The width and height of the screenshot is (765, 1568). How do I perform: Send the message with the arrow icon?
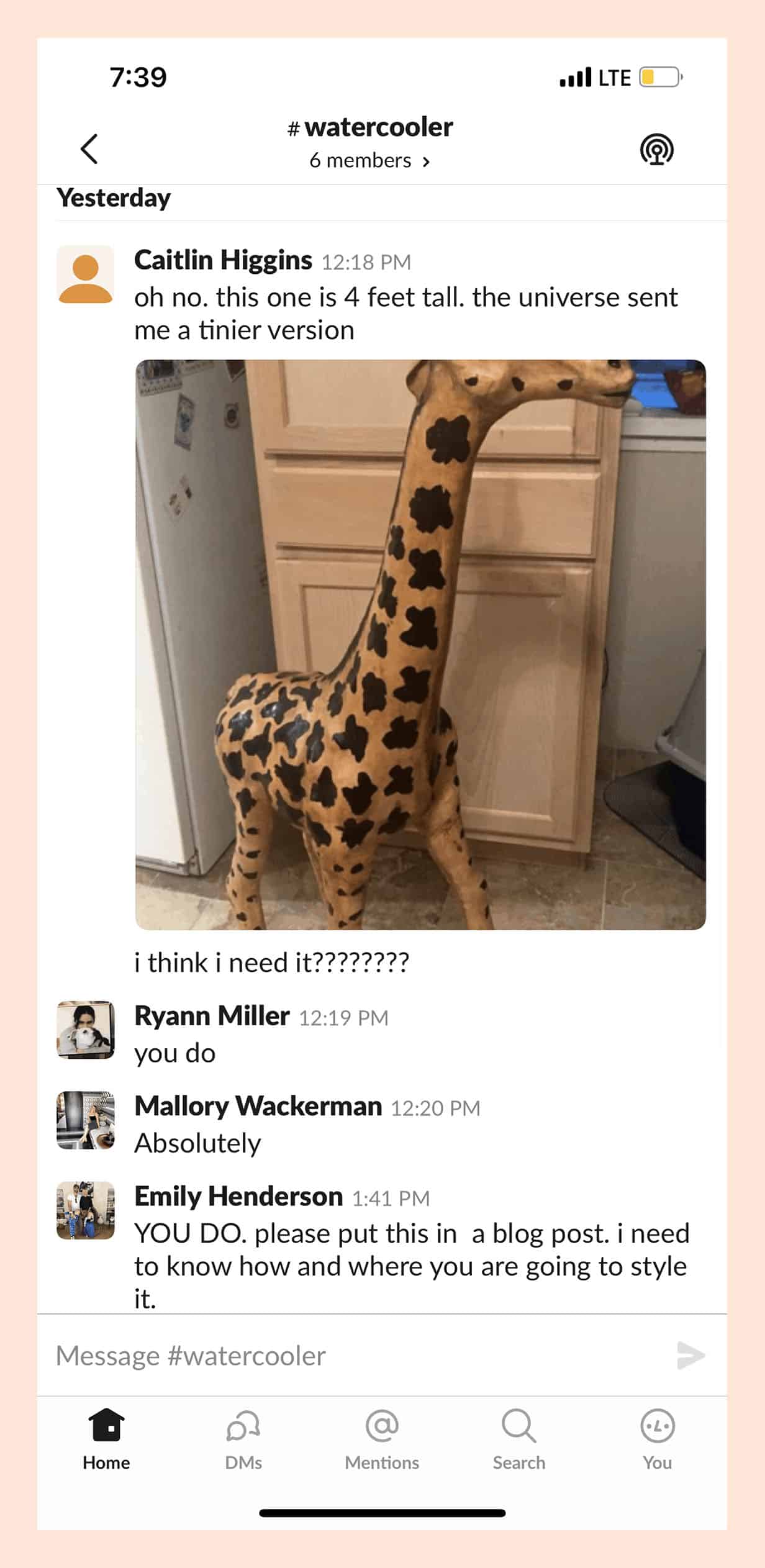[x=690, y=1356]
